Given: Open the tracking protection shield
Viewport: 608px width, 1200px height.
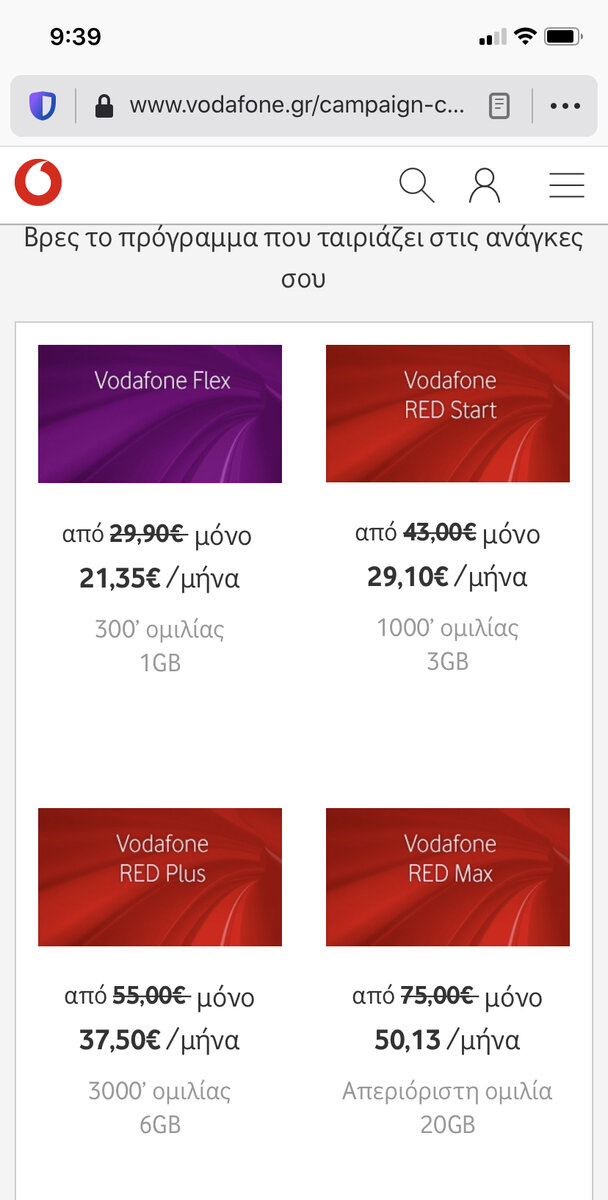Looking at the screenshot, I should pyautogui.click(x=43, y=106).
